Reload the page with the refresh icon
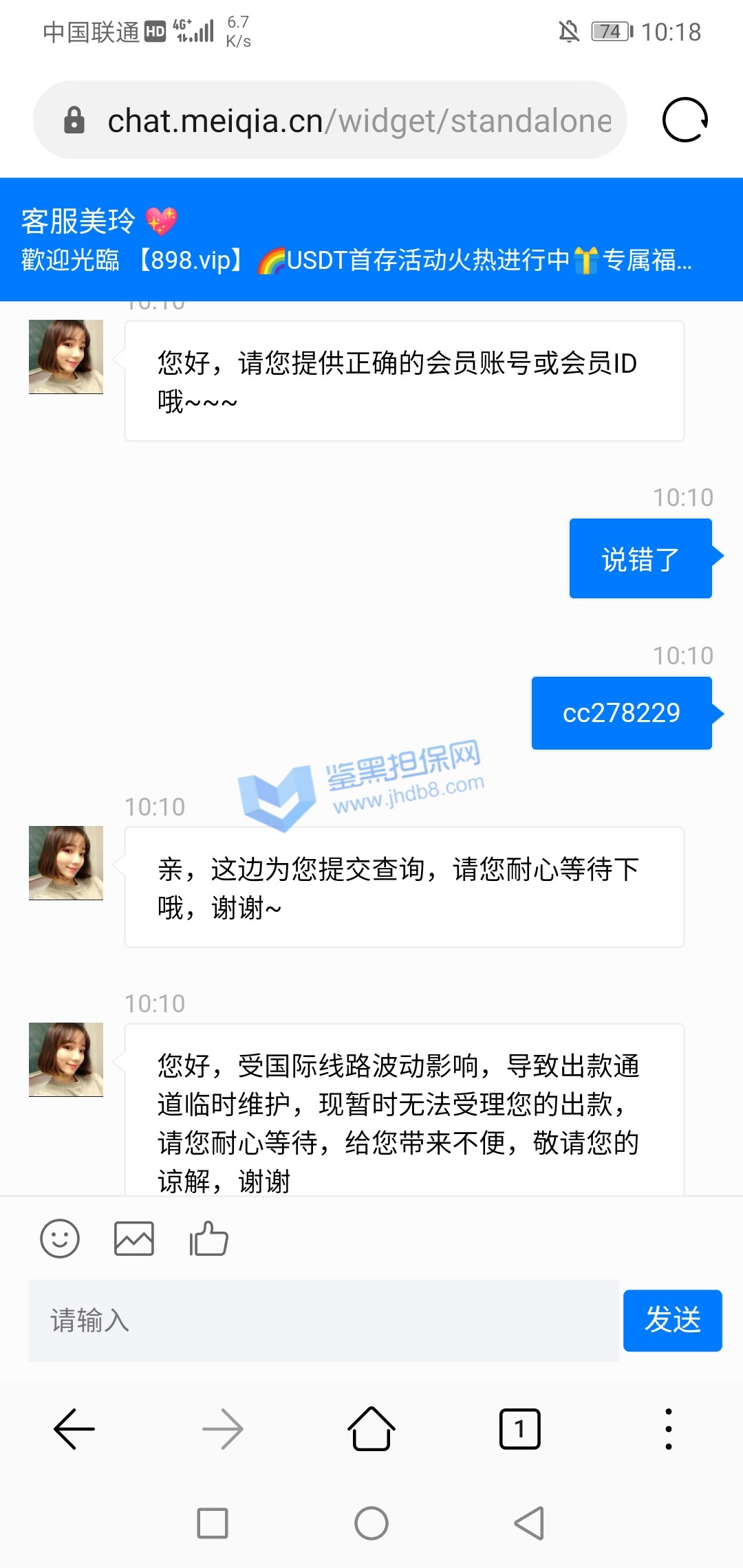 [x=685, y=120]
